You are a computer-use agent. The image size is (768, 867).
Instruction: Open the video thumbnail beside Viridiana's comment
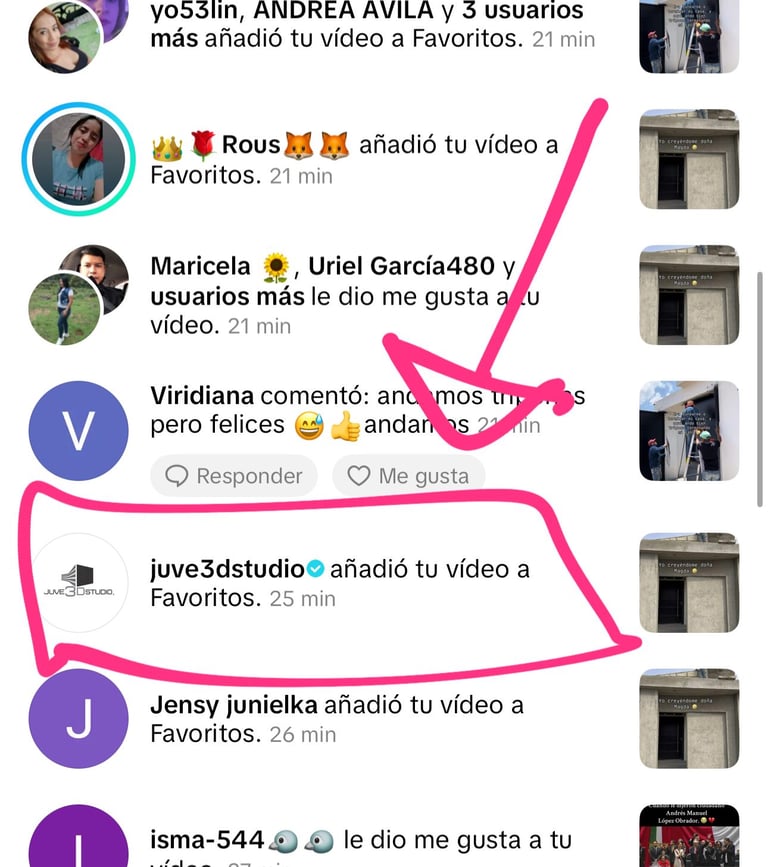click(x=689, y=431)
